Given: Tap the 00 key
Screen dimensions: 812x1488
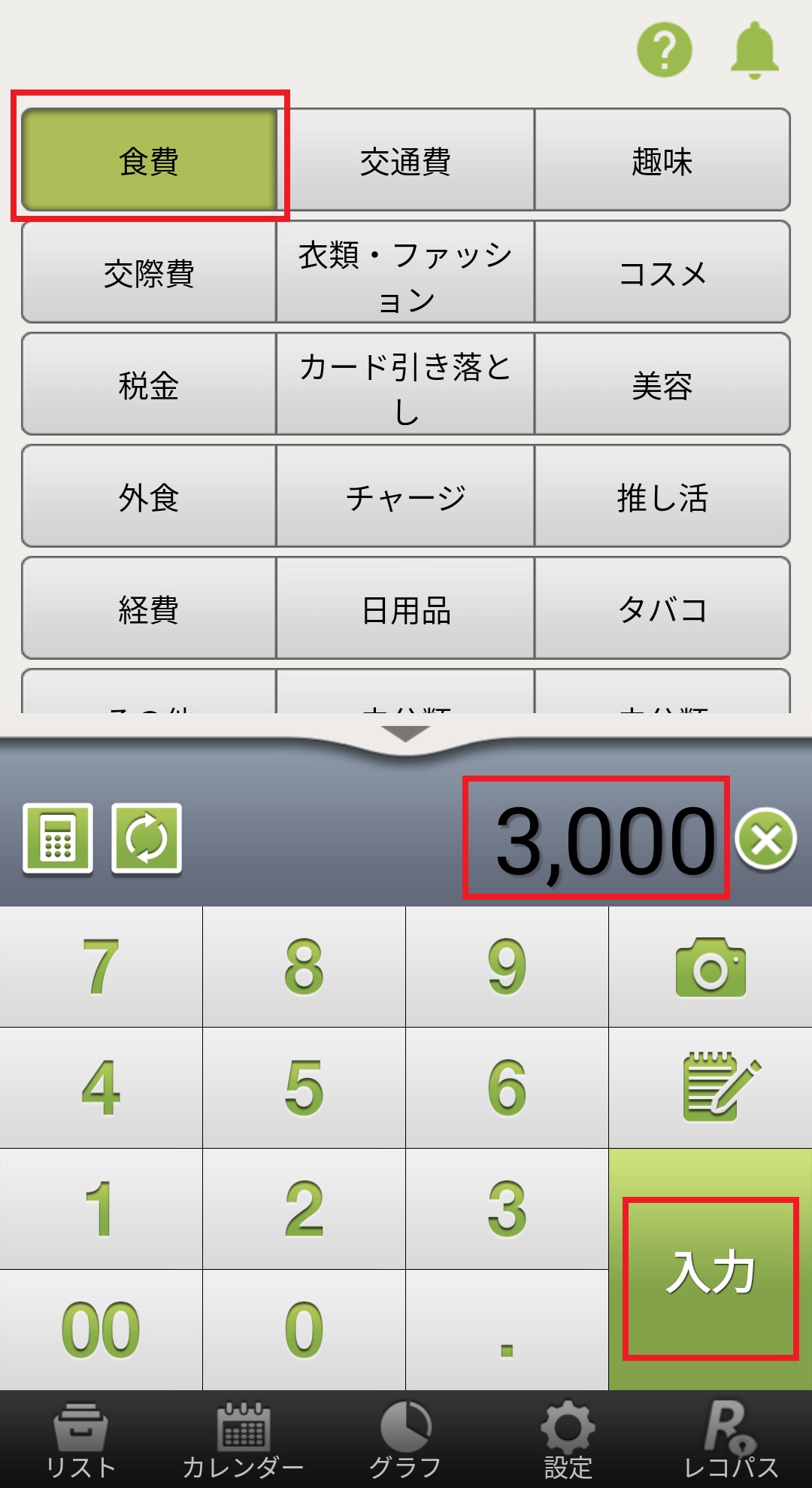Looking at the screenshot, I should pyautogui.click(x=101, y=1330).
